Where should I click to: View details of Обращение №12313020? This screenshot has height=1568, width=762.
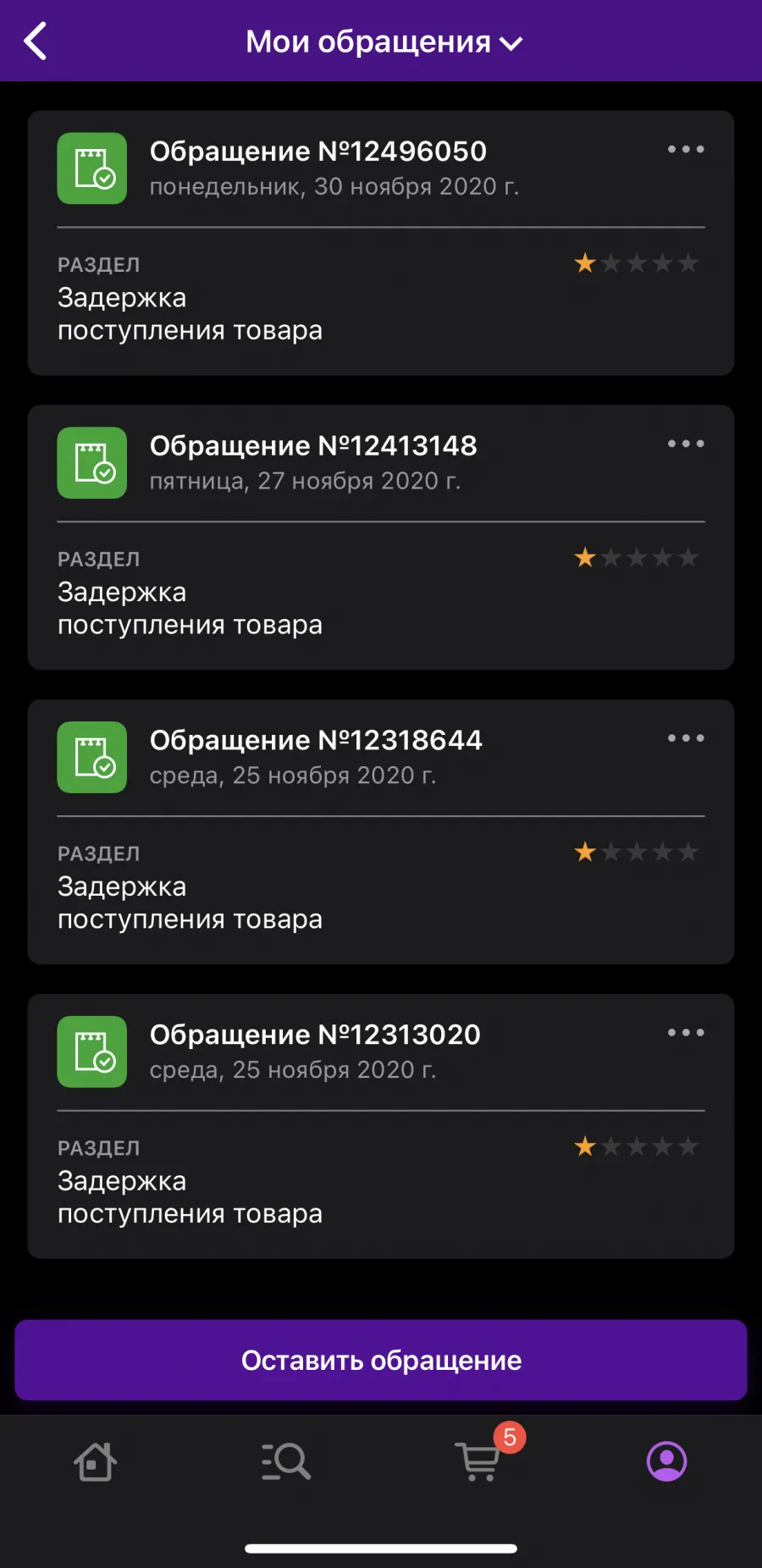tap(381, 1127)
